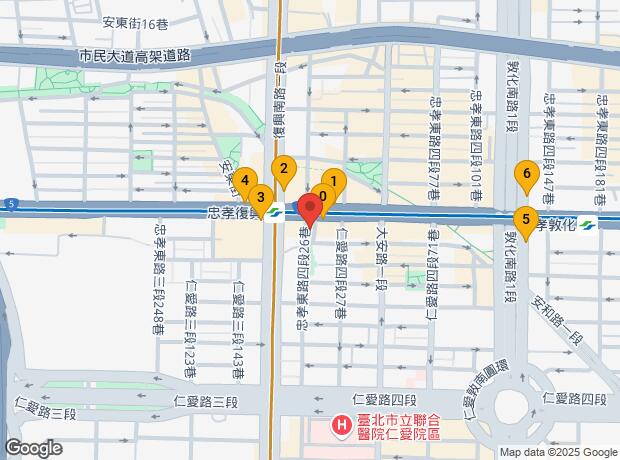This screenshot has width=620, height=460.
Task: Tap map marker number 2
Action: pos(285,170)
